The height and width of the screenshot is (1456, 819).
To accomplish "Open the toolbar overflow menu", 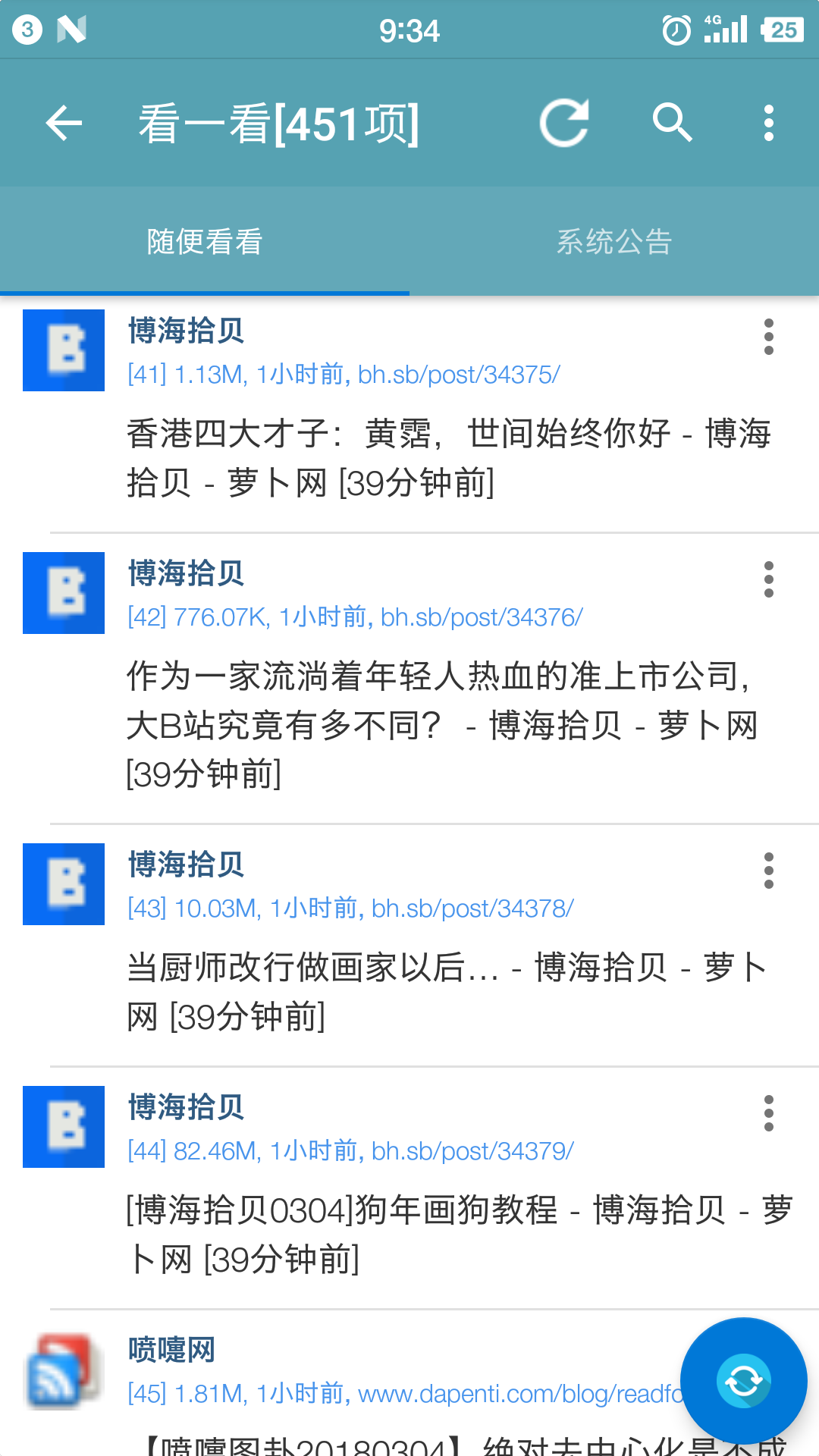I will (x=769, y=123).
